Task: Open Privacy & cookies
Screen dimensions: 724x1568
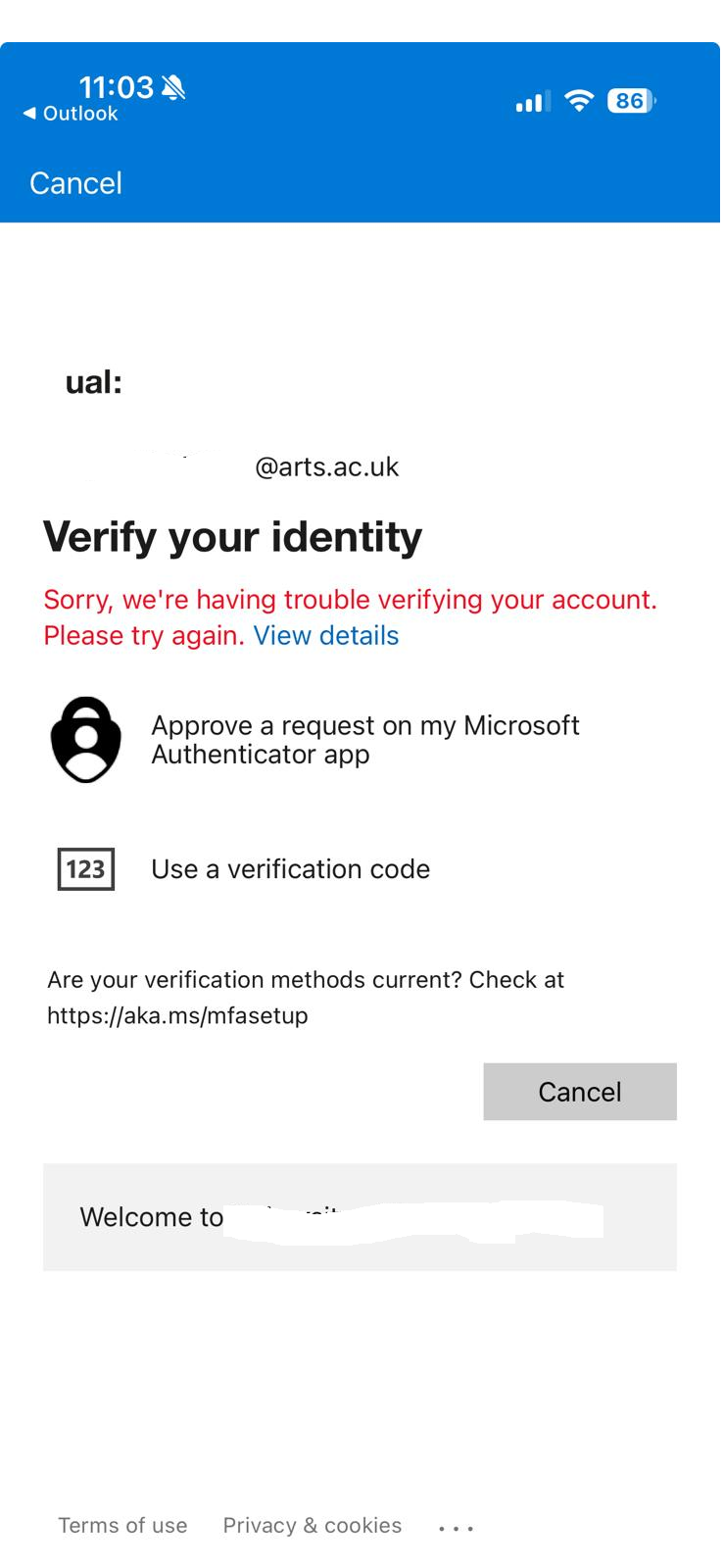Action: point(312,1525)
